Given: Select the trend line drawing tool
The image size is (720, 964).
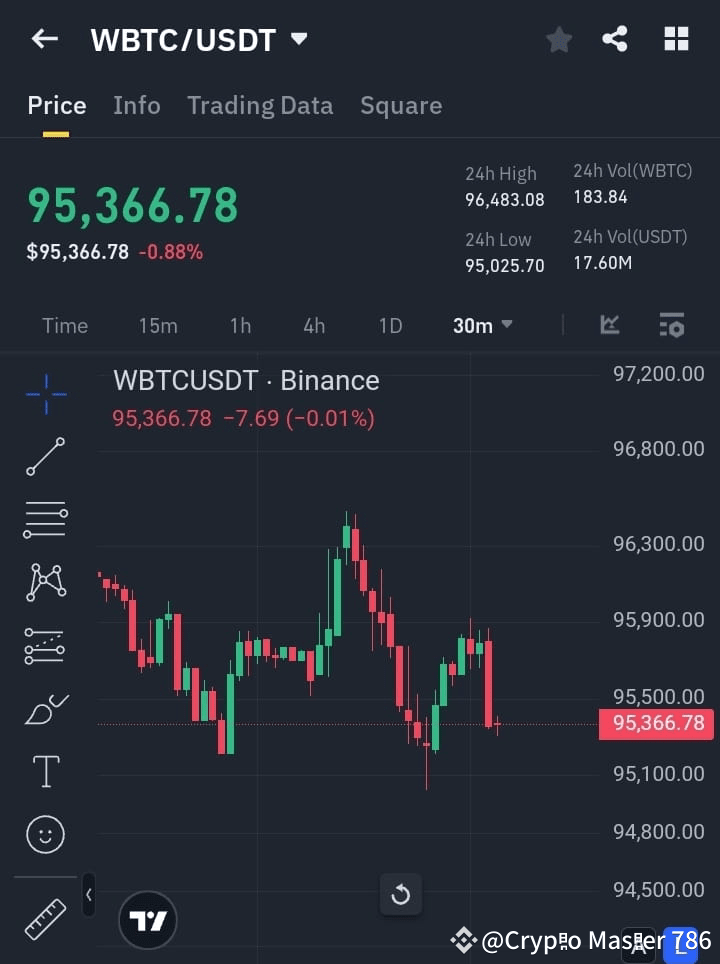Looking at the screenshot, I should click(45, 457).
